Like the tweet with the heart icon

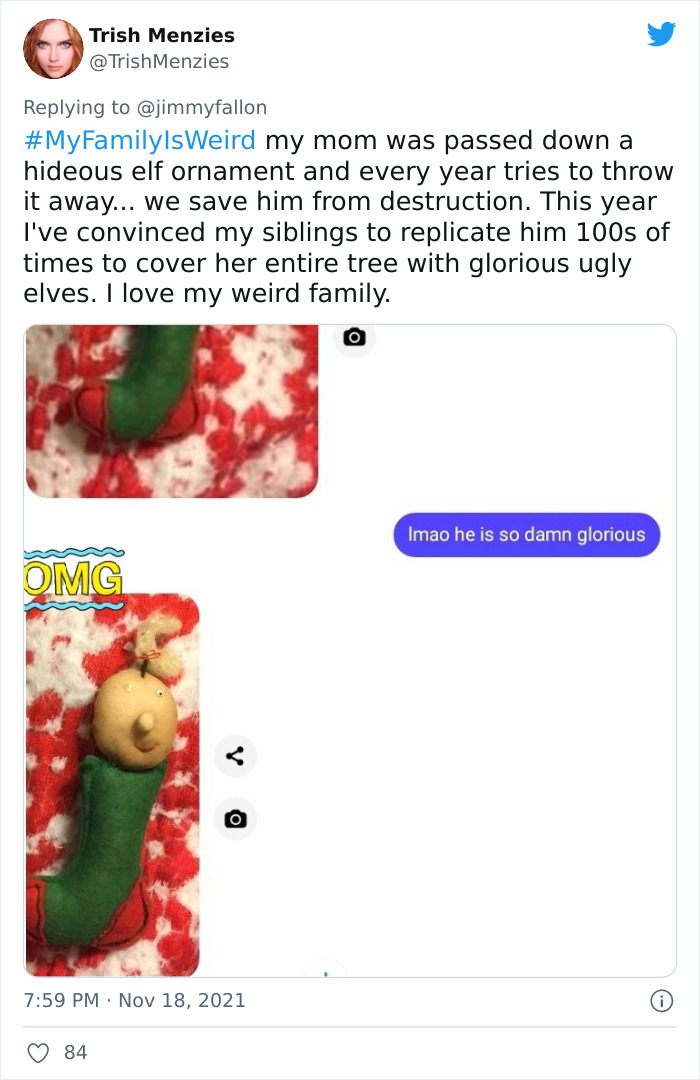coord(38,1052)
